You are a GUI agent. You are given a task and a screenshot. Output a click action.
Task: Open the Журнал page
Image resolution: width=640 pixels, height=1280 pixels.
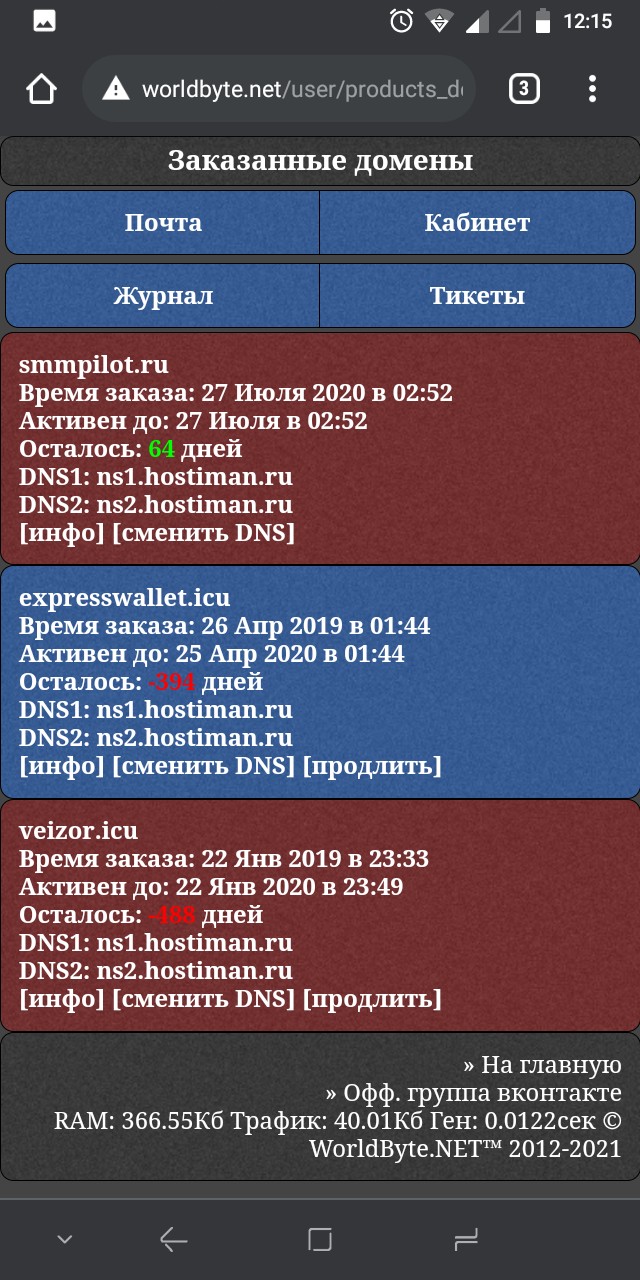pos(163,296)
